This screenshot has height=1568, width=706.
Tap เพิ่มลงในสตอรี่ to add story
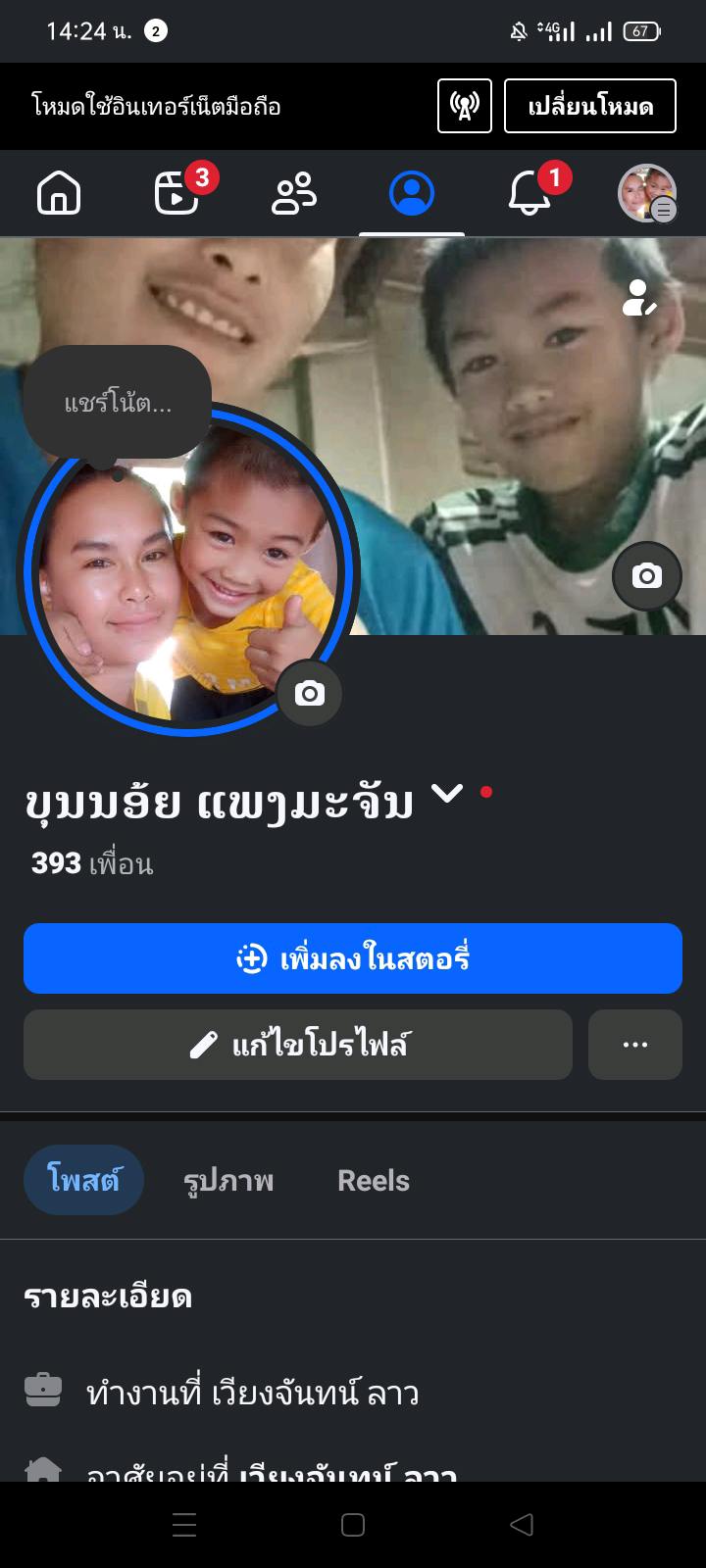click(353, 958)
